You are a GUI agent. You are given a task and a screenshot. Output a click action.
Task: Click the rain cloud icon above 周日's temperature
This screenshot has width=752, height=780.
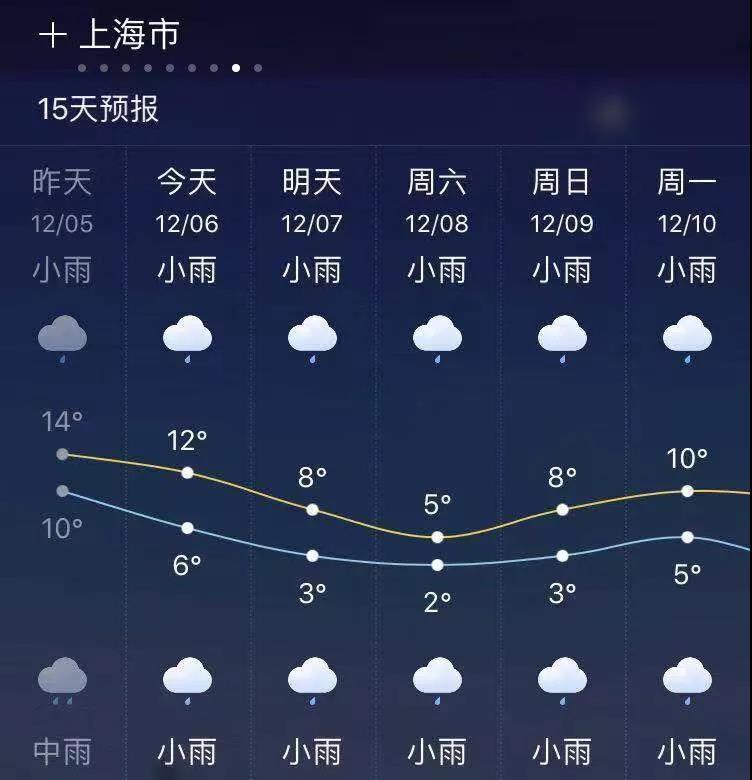[x=562, y=335]
